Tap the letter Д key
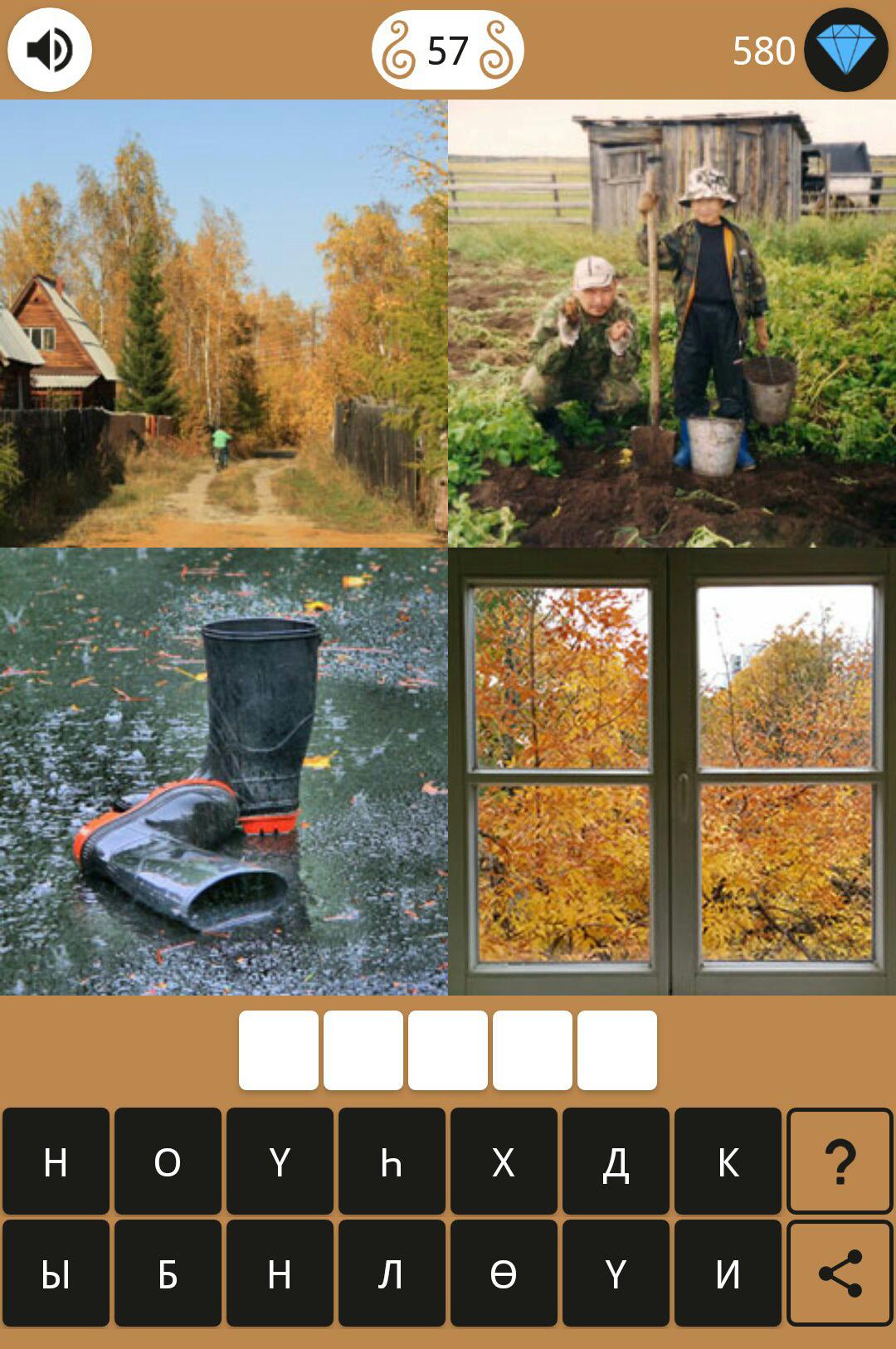896x1349 pixels. click(616, 1162)
